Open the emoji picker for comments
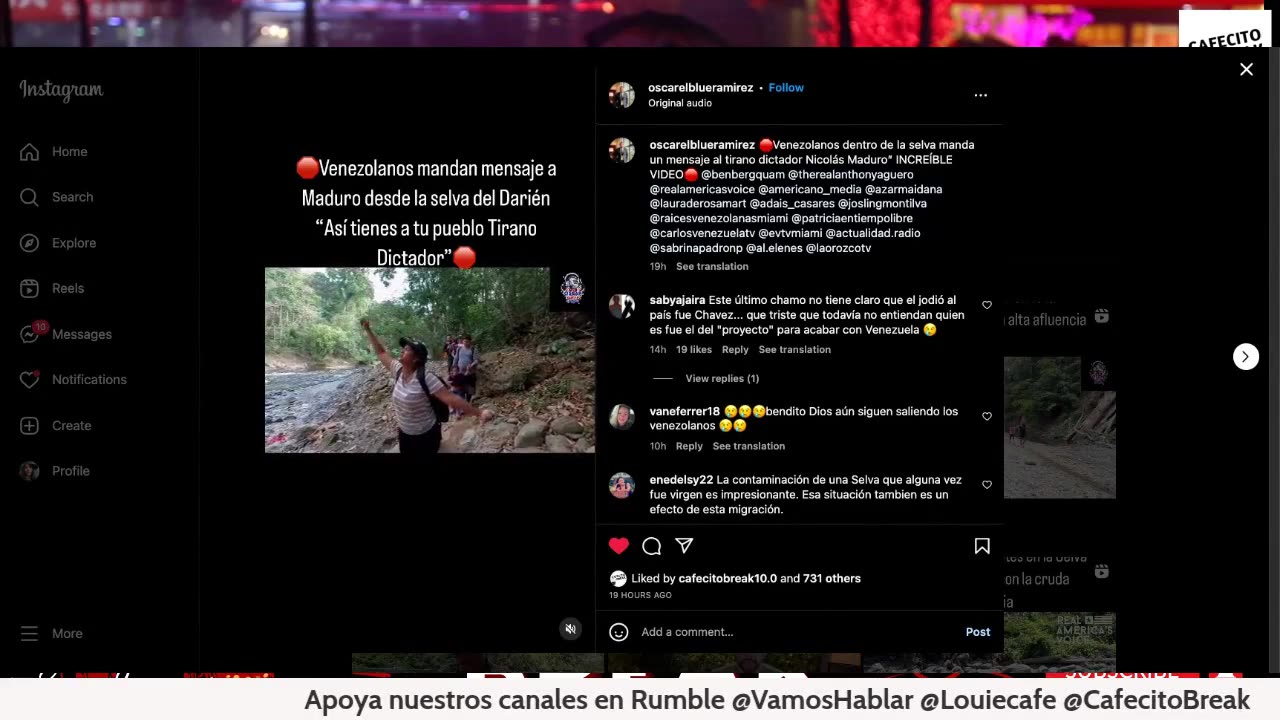 [x=619, y=632]
